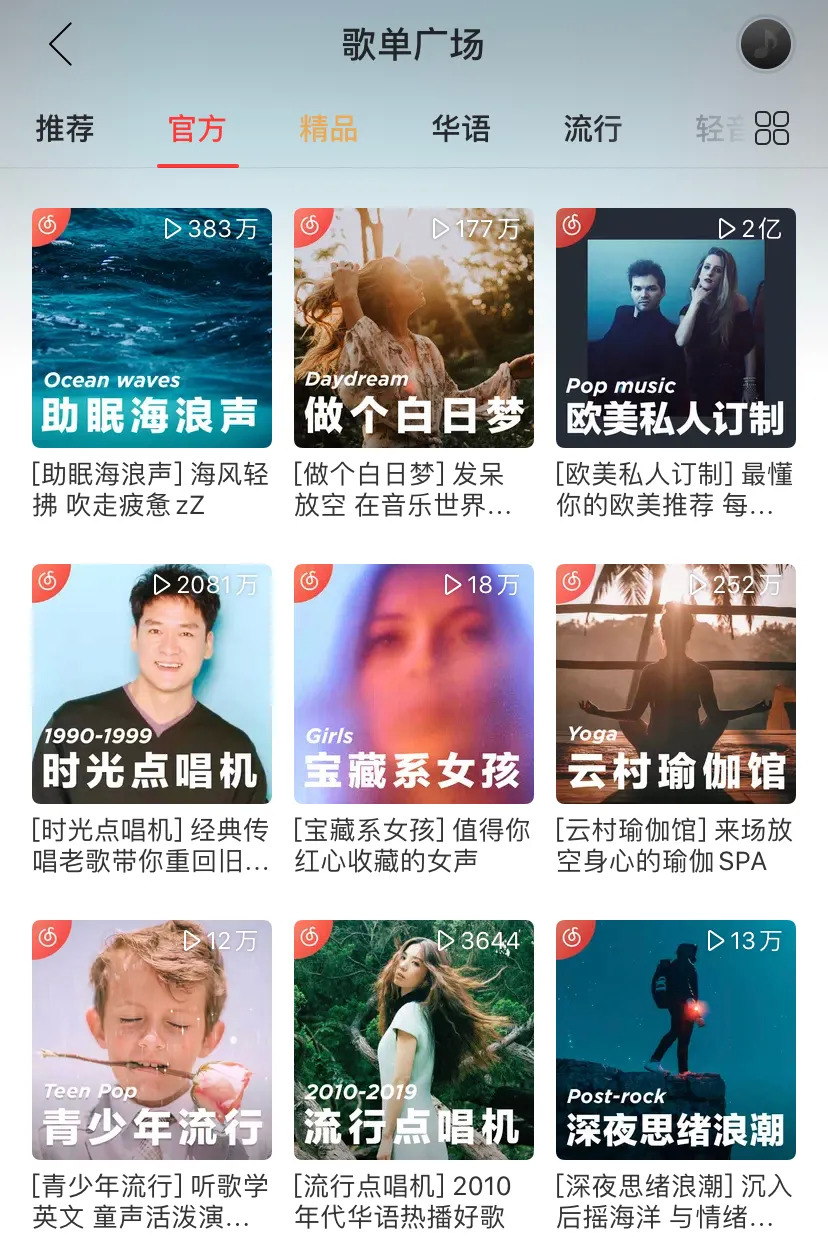
Task: Go back from the 歌单广场 page
Action: point(61,45)
